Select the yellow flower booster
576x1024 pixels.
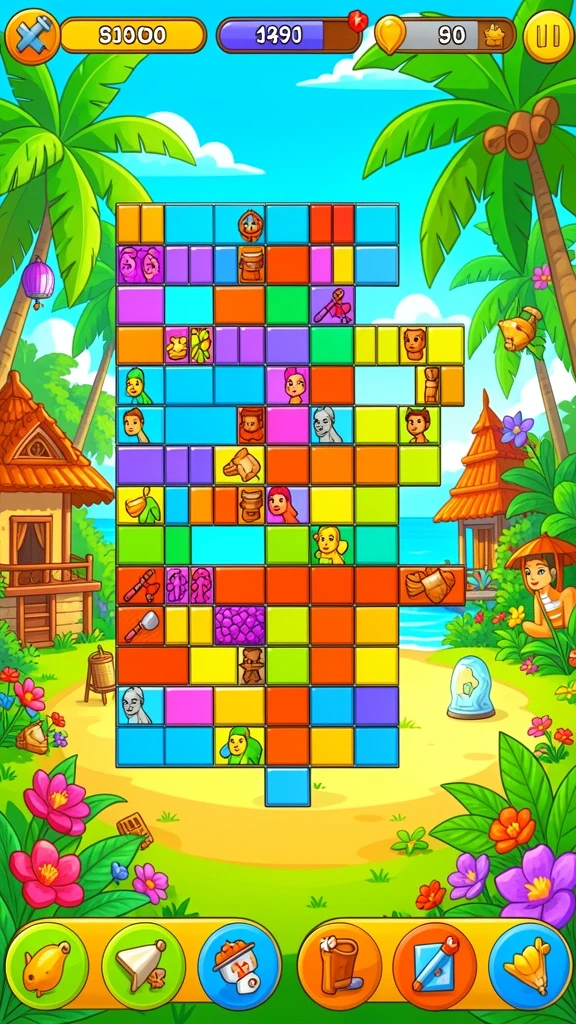530,965
